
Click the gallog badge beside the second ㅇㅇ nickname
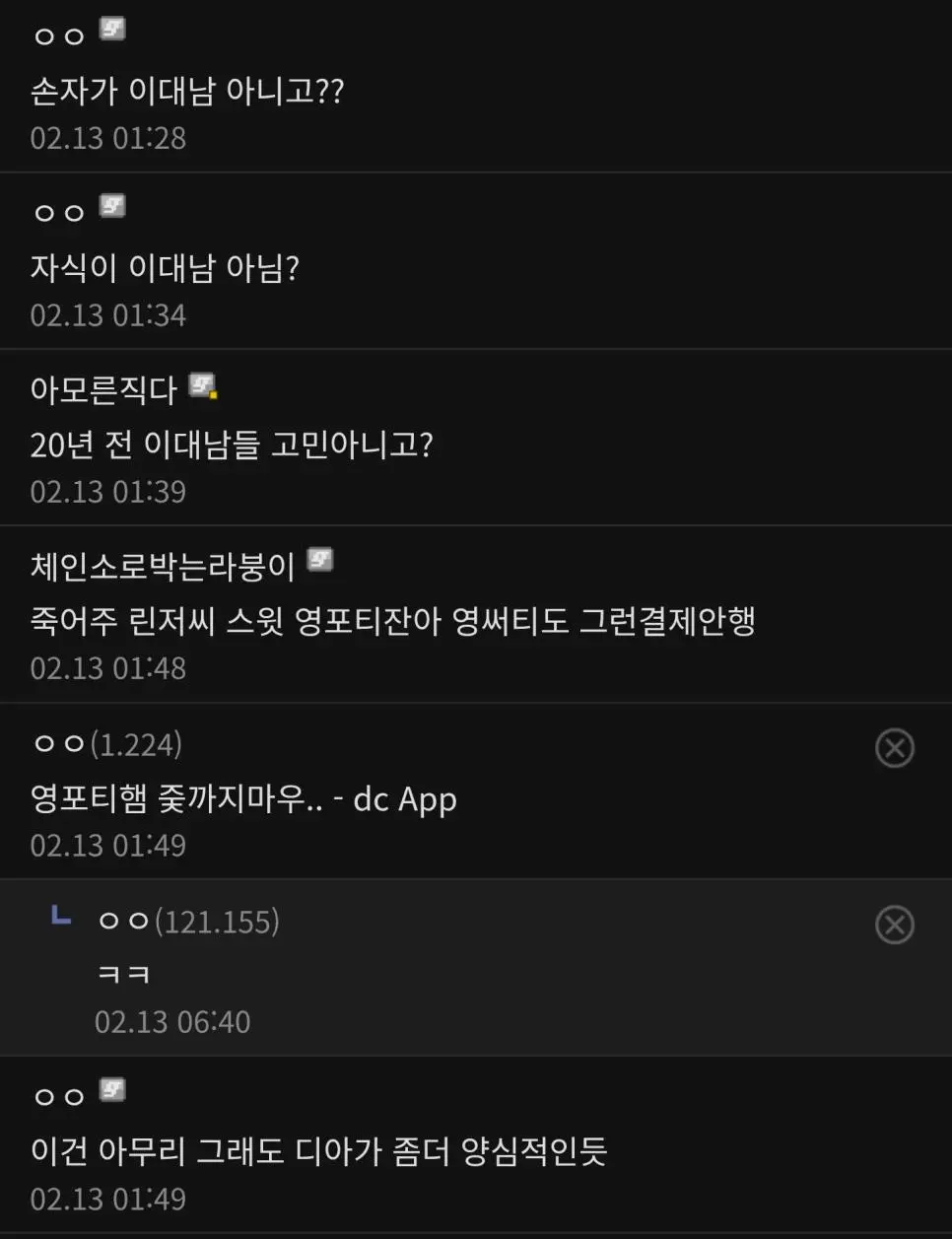(x=111, y=207)
